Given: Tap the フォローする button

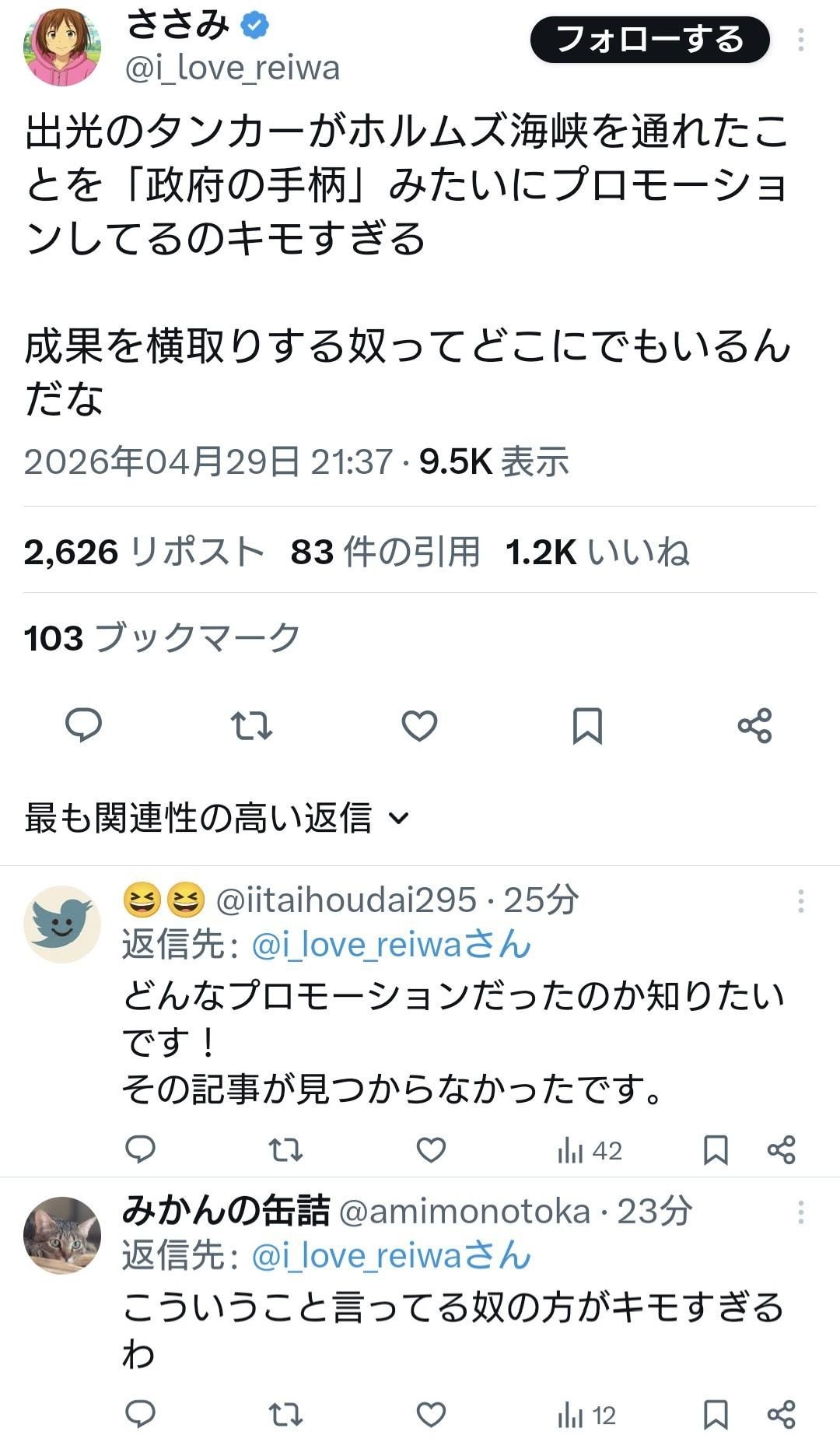Looking at the screenshot, I should (649, 39).
